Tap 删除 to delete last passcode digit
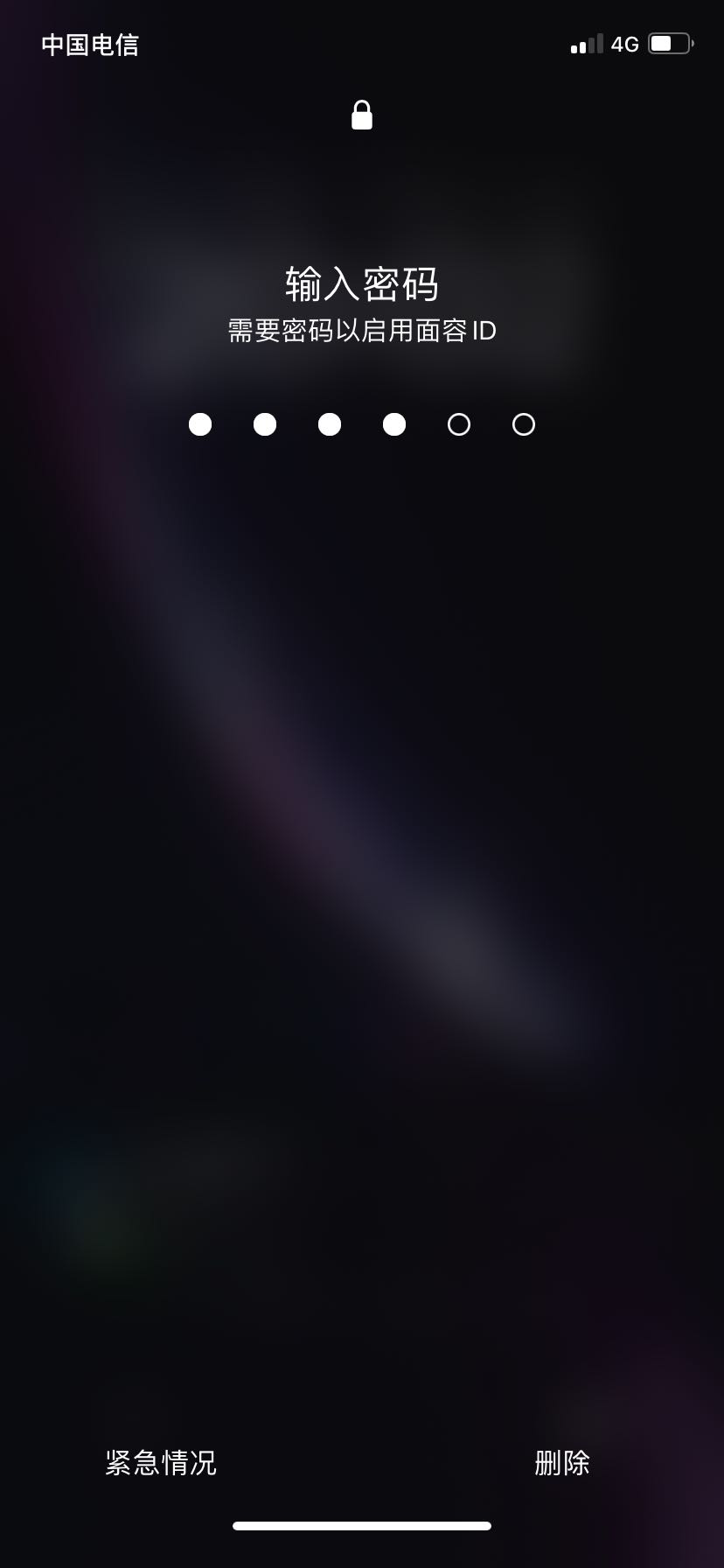 (x=562, y=1462)
